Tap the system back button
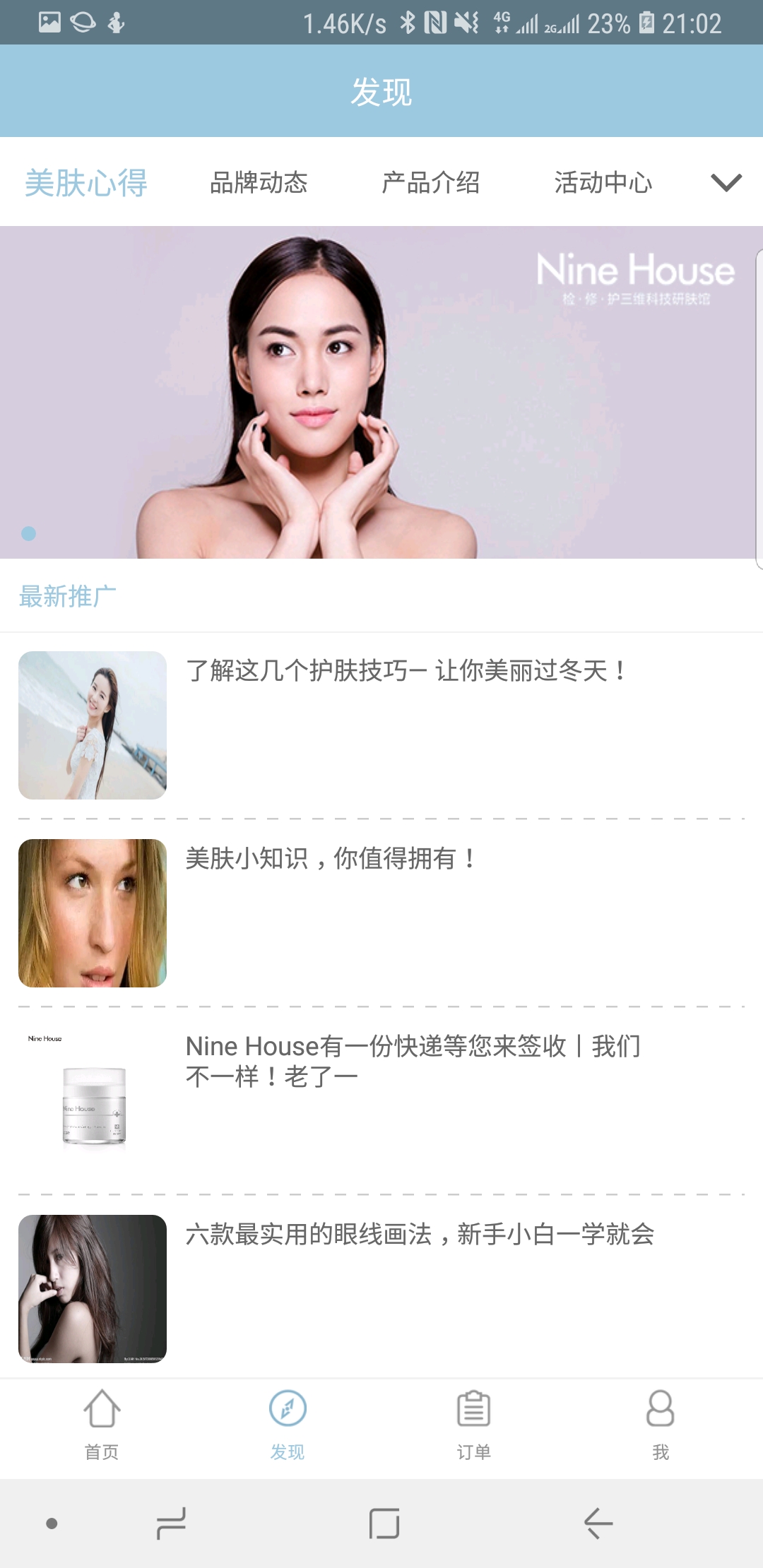 pyautogui.click(x=598, y=1524)
